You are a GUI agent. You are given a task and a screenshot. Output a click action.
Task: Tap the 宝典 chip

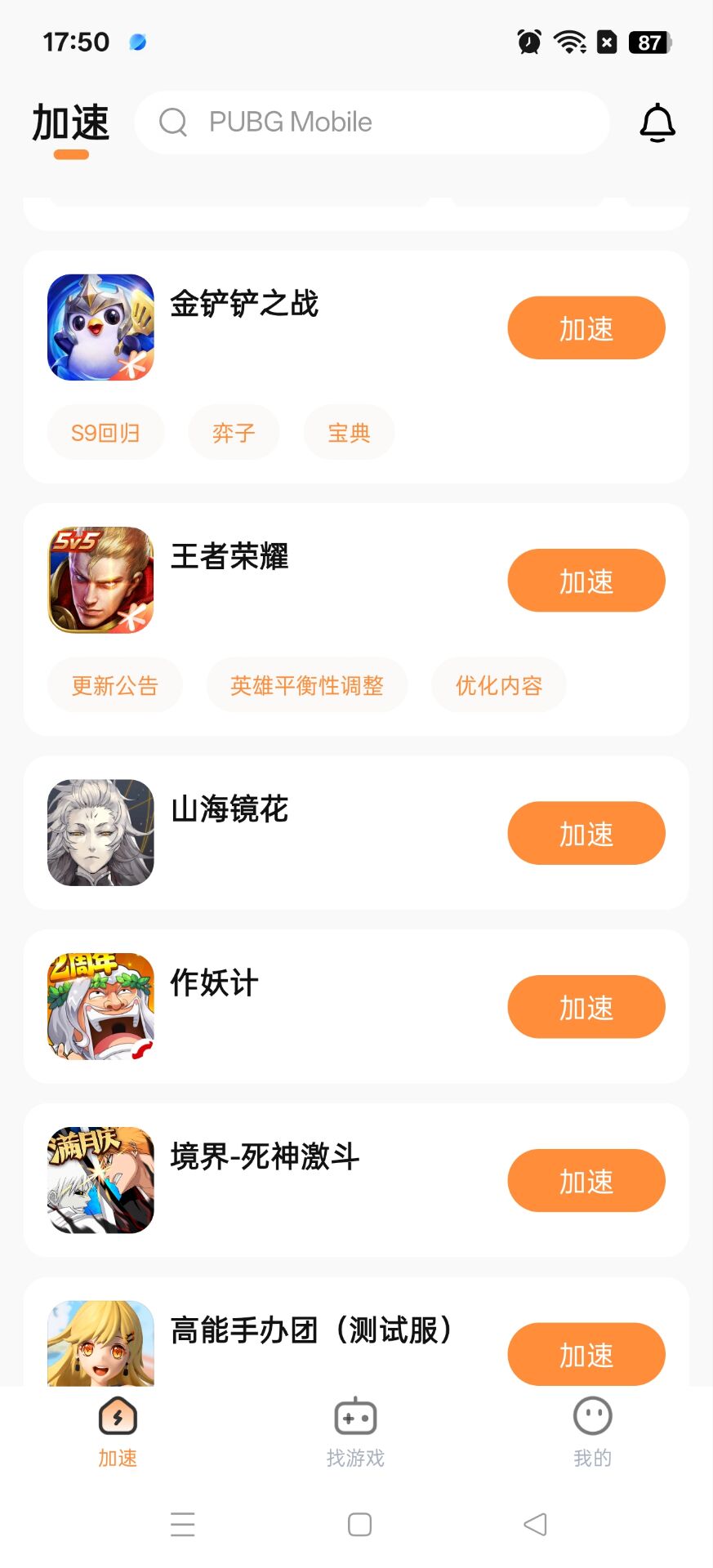(349, 433)
